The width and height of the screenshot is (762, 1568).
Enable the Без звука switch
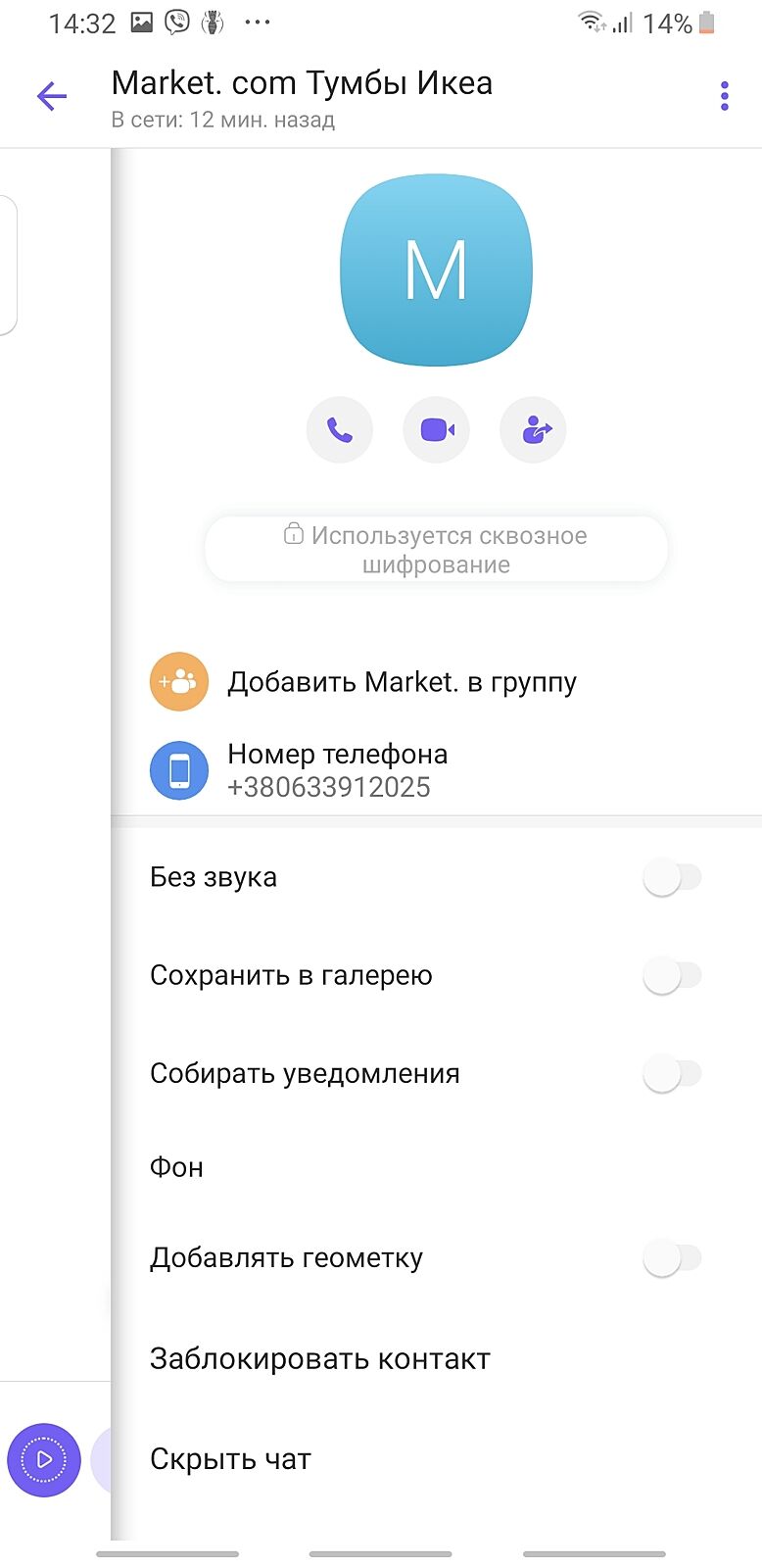[672, 877]
